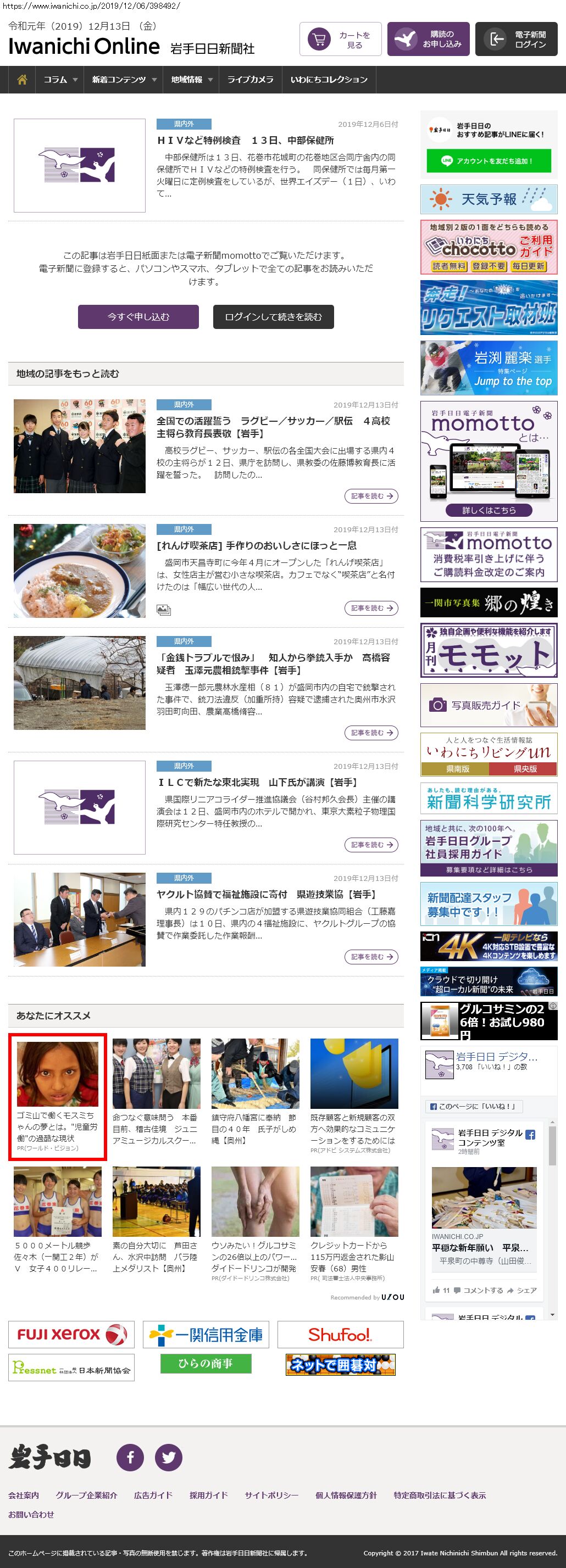Screen dimensions: 566x1568
Task: Open サイトポリシー footer link
Action: coord(271,1495)
